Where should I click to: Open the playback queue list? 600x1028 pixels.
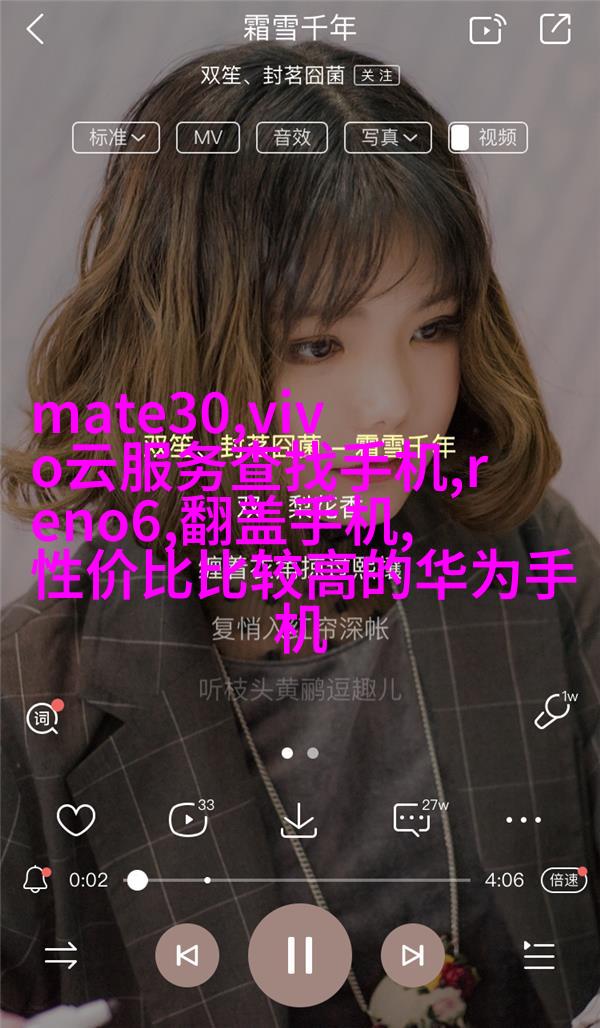click(x=538, y=955)
